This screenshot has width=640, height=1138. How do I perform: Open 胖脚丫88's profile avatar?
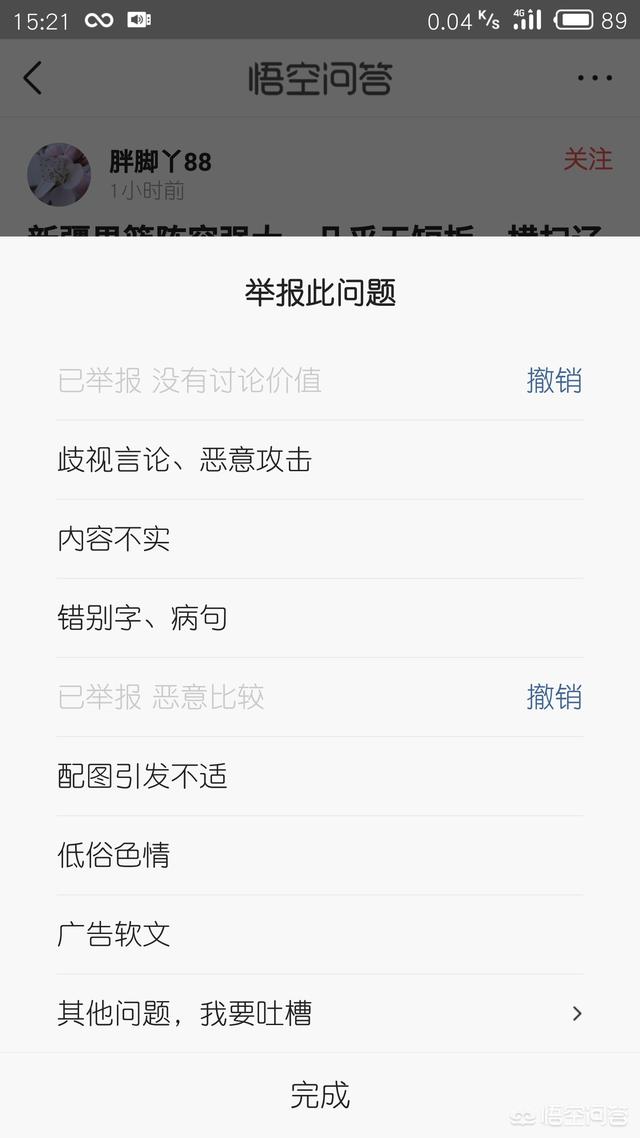(59, 174)
